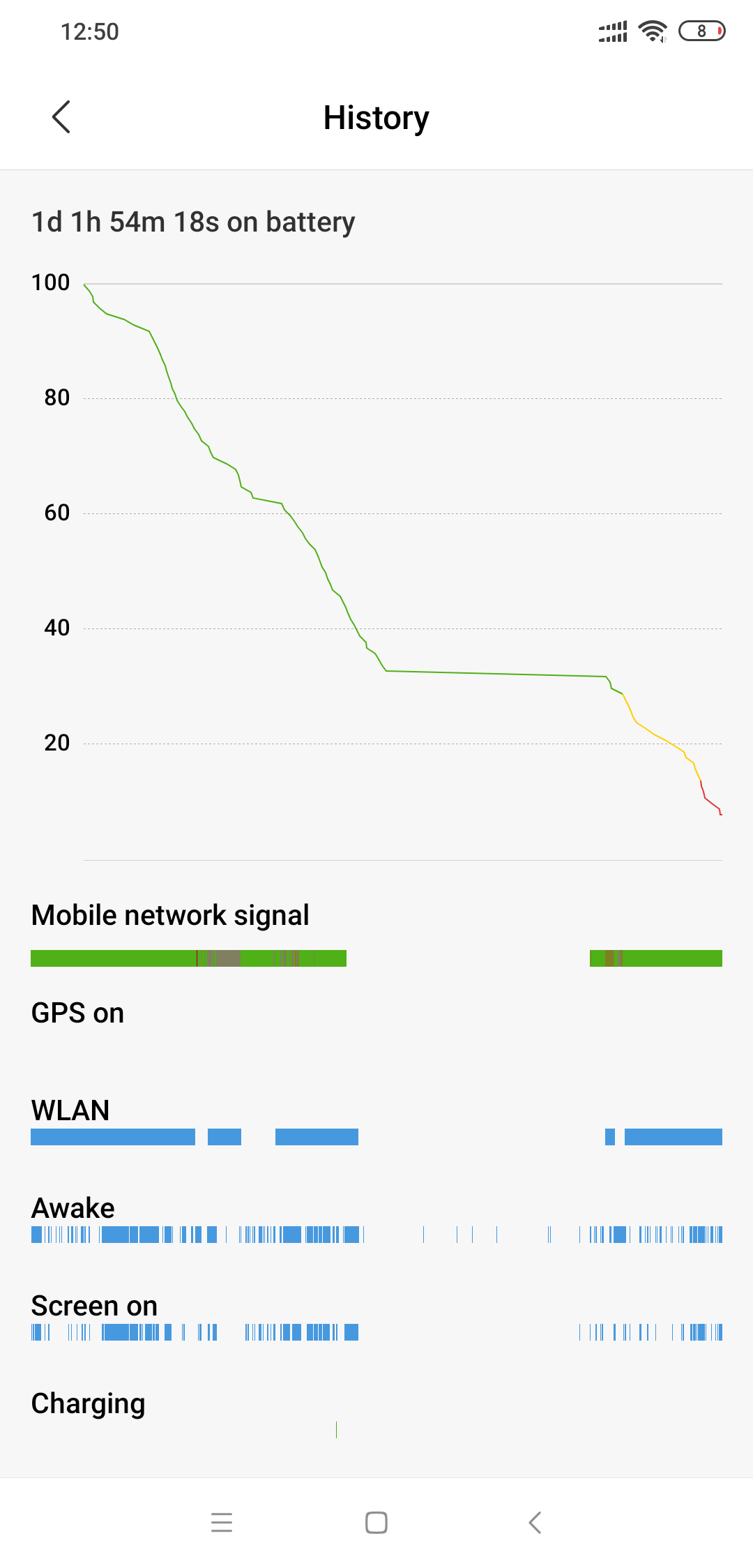
Task: Tap the system back button
Action: [534, 1522]
